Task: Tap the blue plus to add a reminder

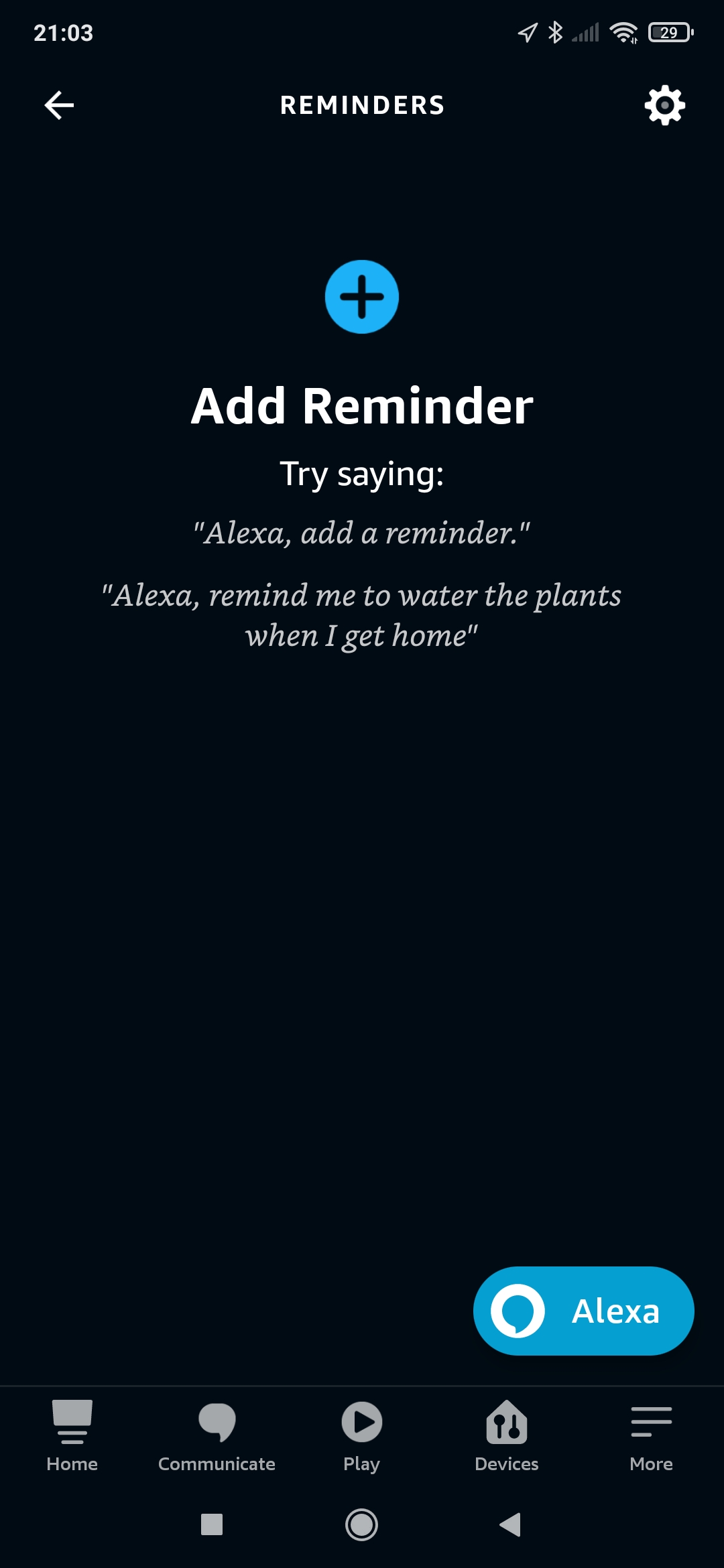Action: (362, 297)
